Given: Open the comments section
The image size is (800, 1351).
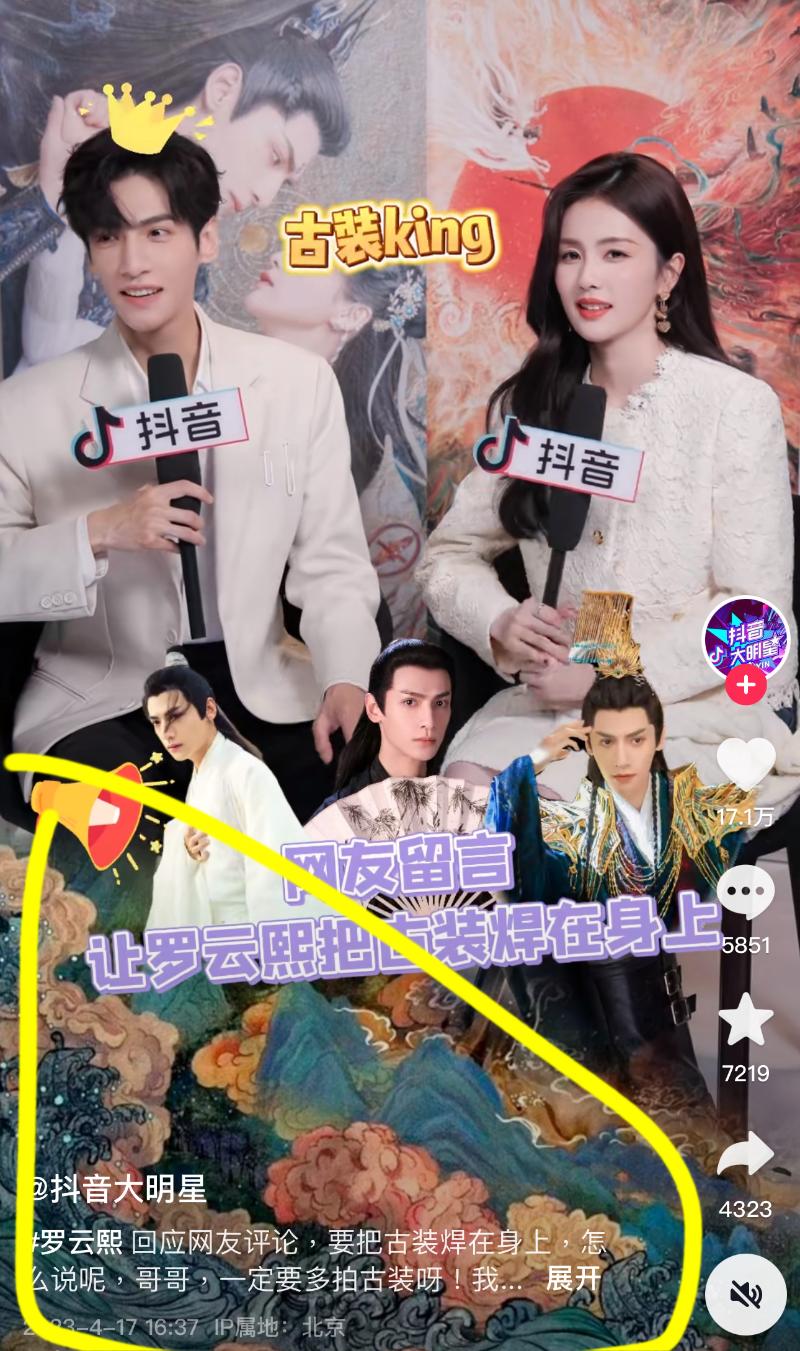Looking at the screenshot, I should click(x=746, y=892).
